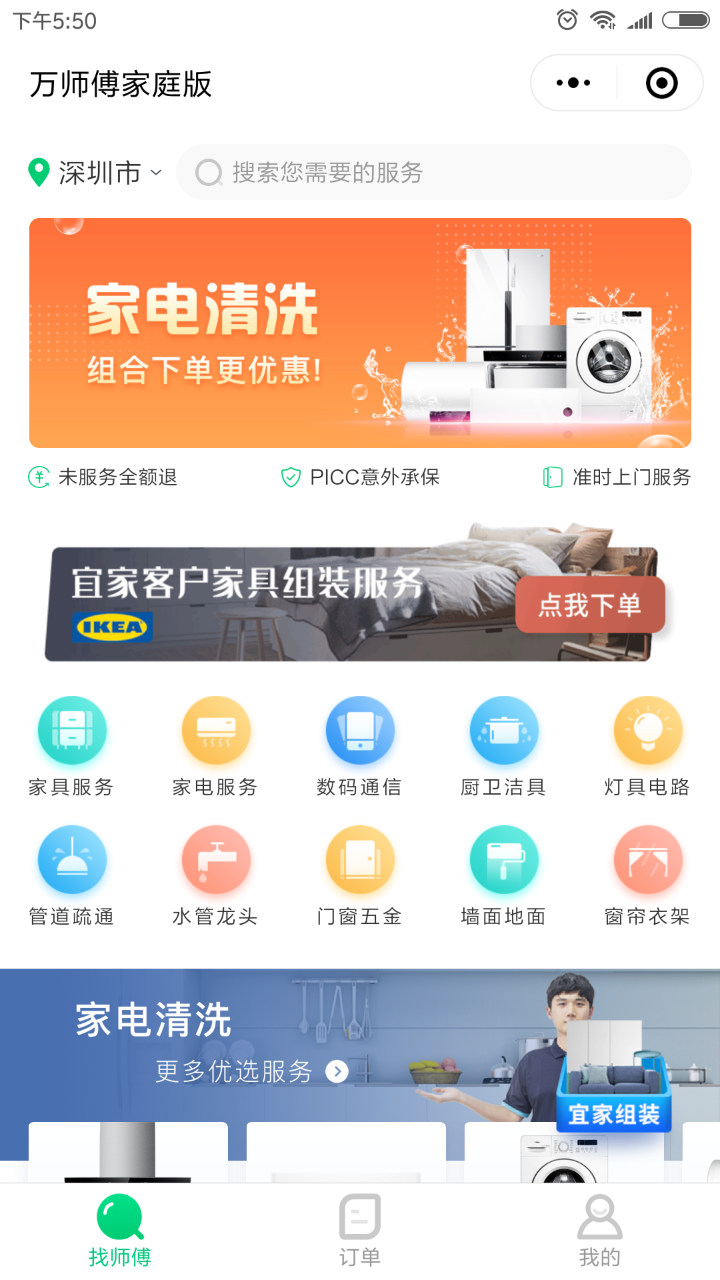720x1280 pixels.
Task: Tap the 搜索您需要的服务 search box
Action: [435, 173]
